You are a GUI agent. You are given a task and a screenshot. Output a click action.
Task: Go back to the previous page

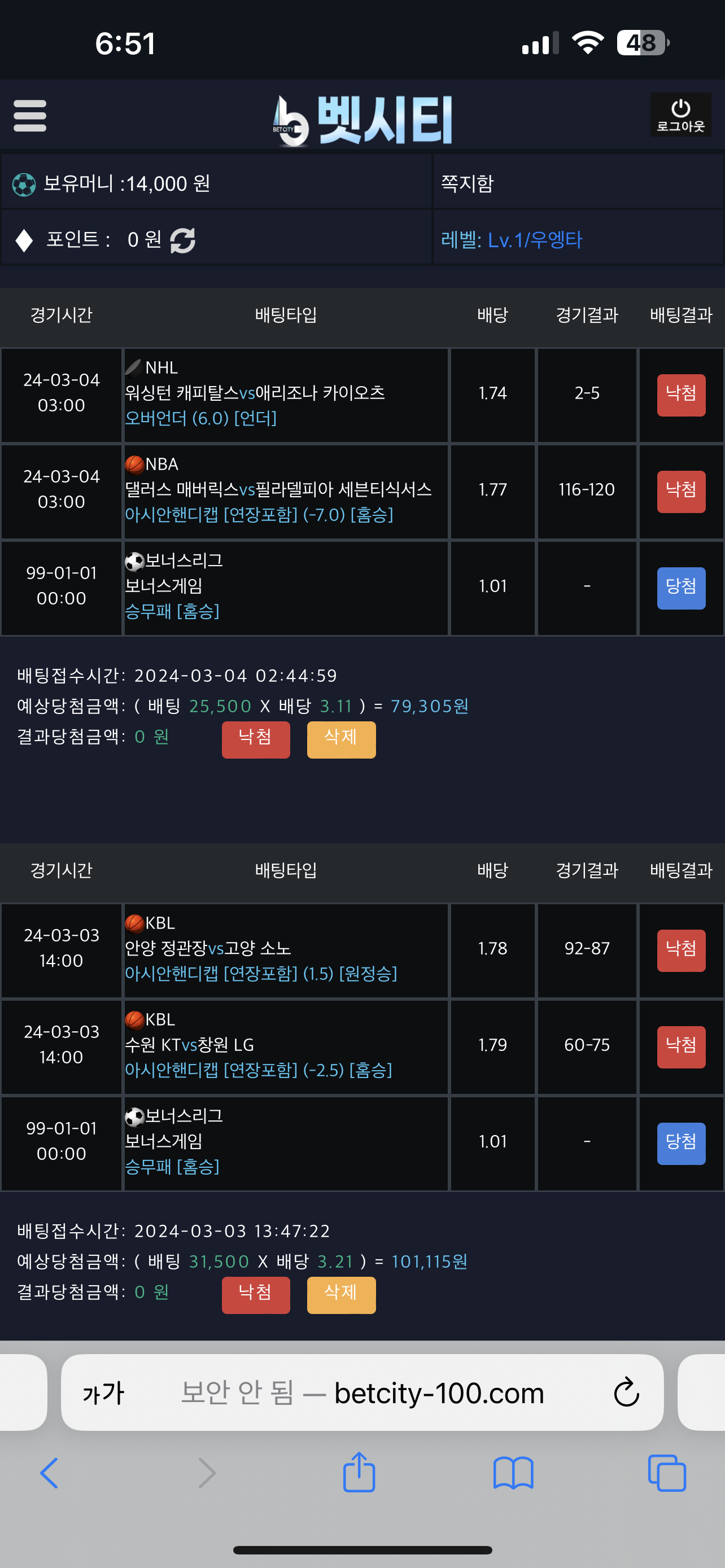coord(49,1473)
